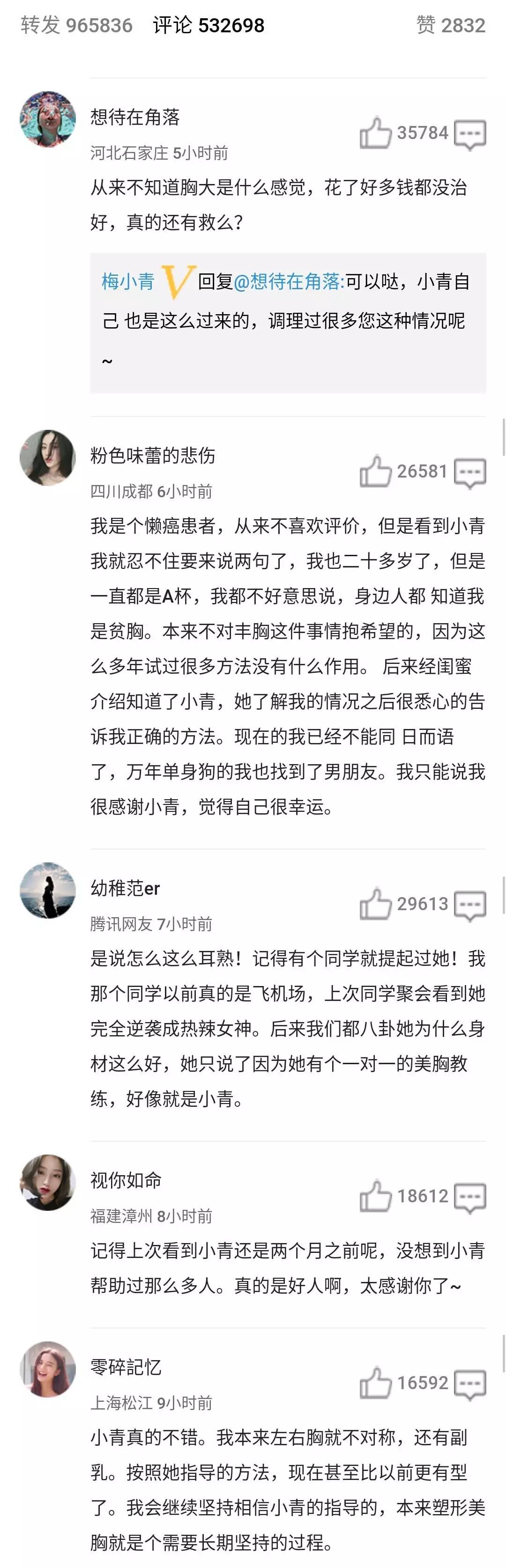506x1568 pixels.
Task: Open 视你如命's profile avatar
Action: (47, 1182)
